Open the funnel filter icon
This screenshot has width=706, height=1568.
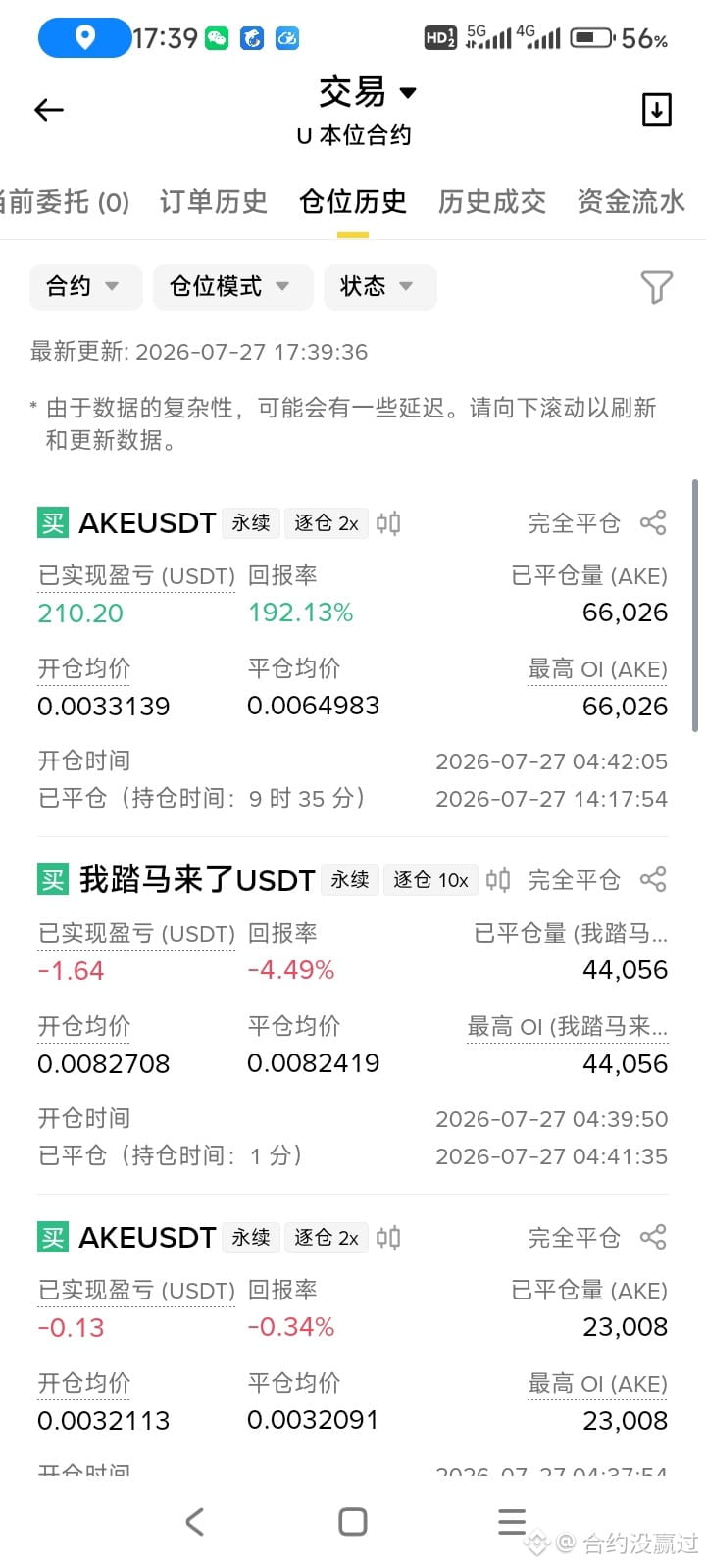(656, 287)
